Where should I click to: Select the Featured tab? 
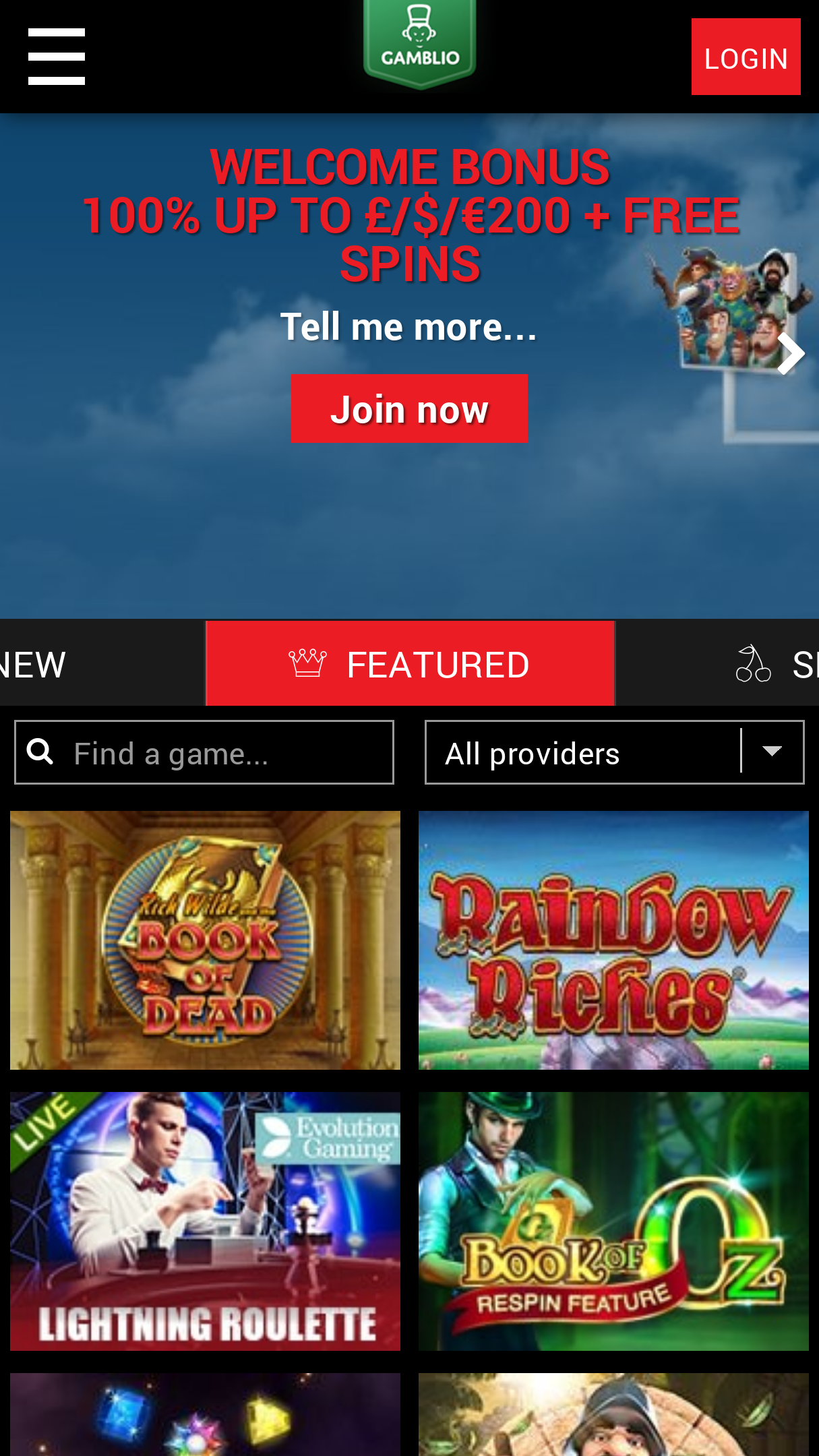click(x=410, y=664)
